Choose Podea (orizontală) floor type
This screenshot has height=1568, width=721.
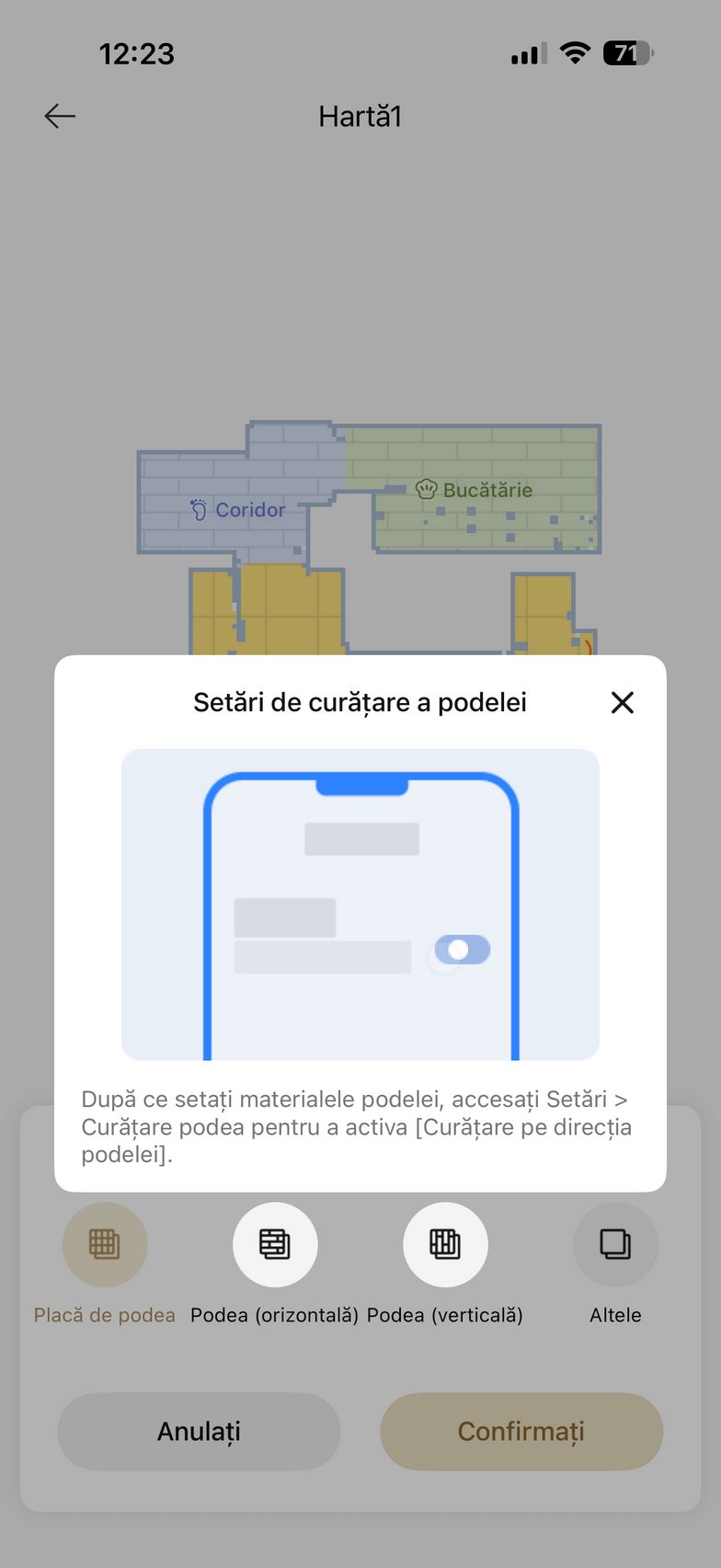coord(275,1244)
